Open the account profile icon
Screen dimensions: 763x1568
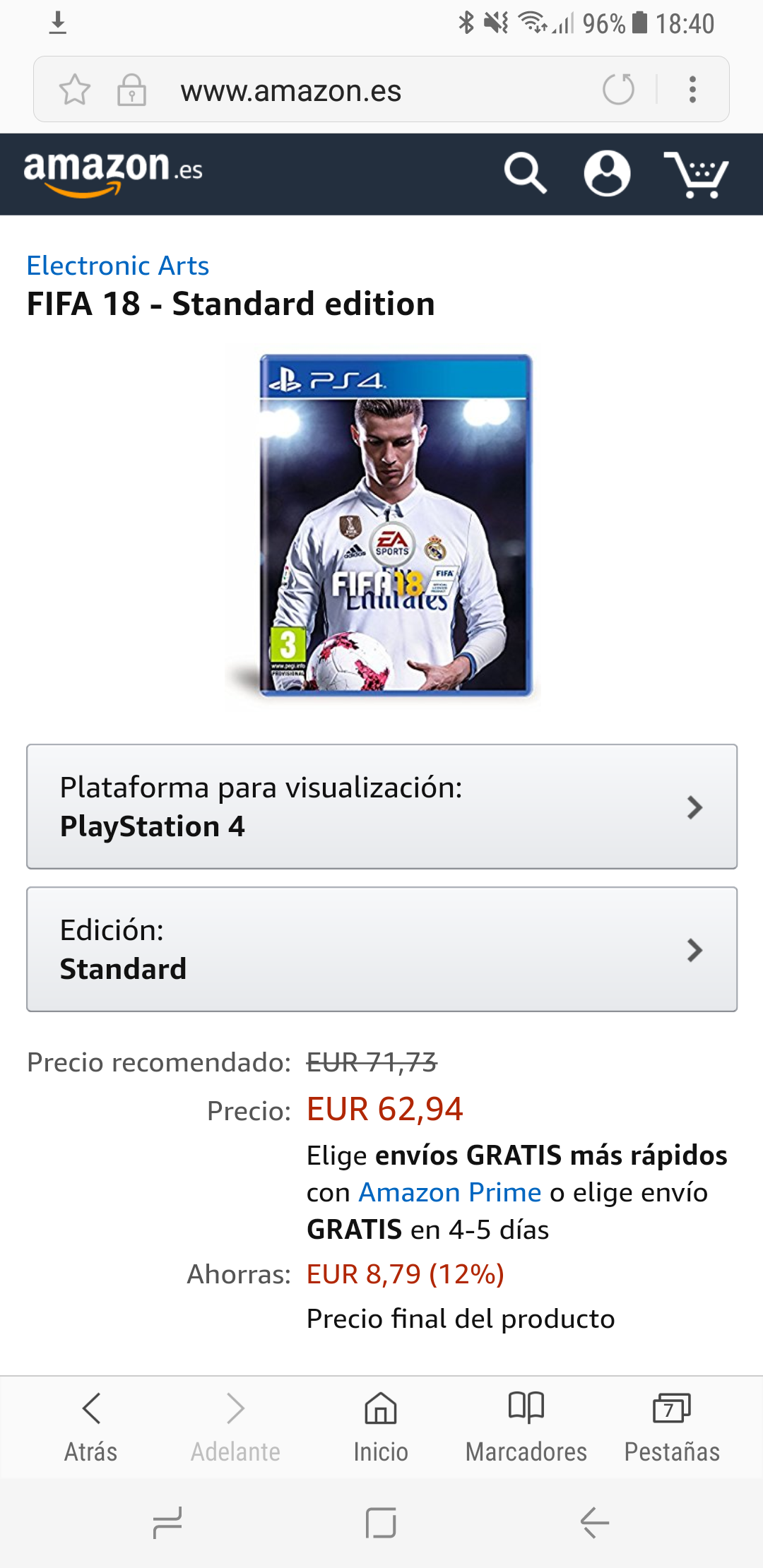click(x=608, y=173)
